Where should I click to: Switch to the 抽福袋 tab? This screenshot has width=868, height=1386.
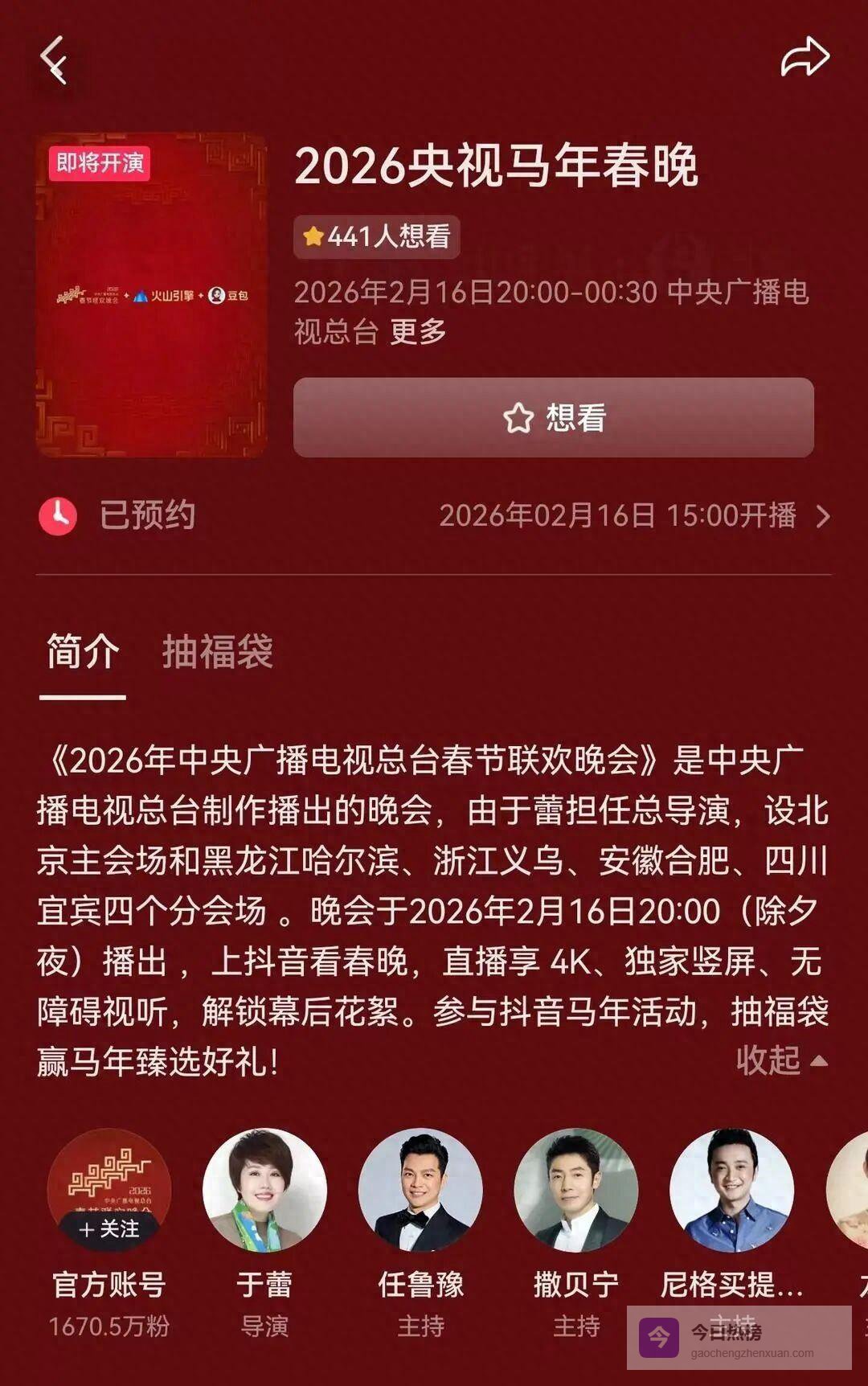pyautogui.click(x=218, y=651)
